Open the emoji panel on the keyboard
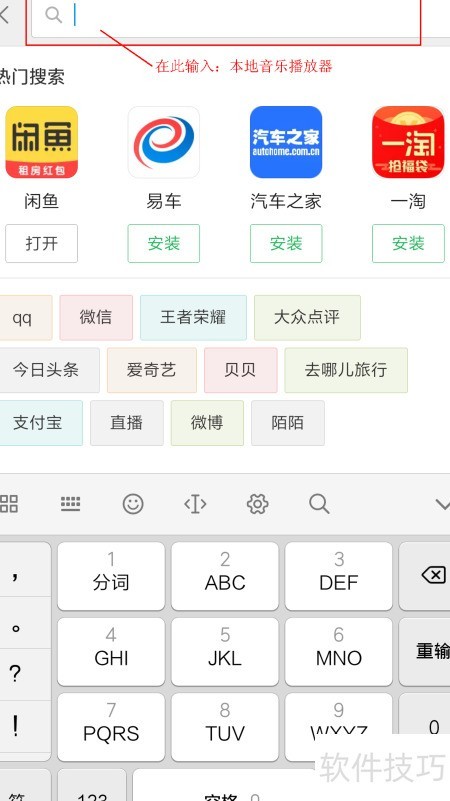The image size is (450, 801). coord(133,504)
